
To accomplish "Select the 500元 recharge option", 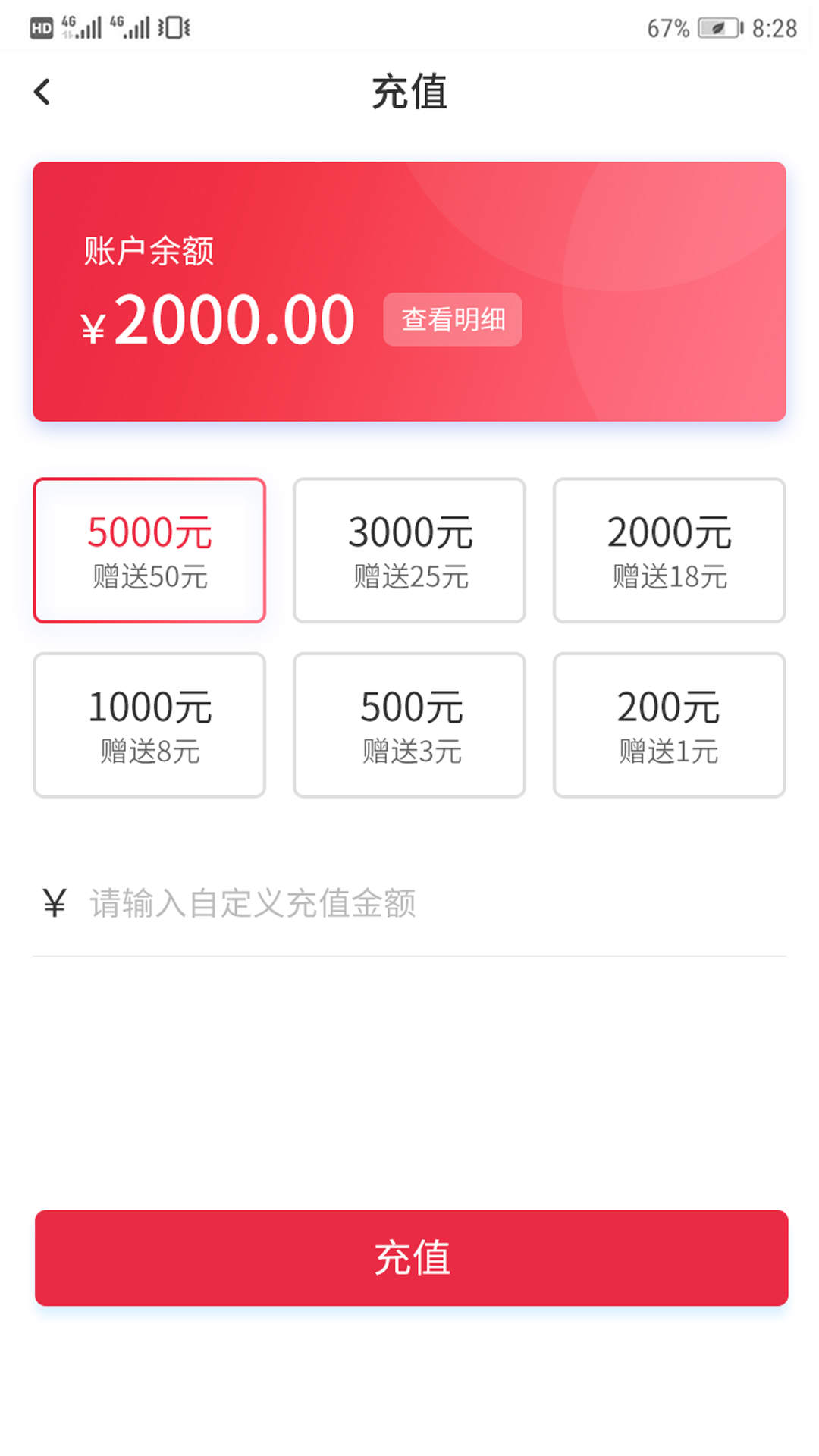I will pyautogui.click(x=409, y=724).
